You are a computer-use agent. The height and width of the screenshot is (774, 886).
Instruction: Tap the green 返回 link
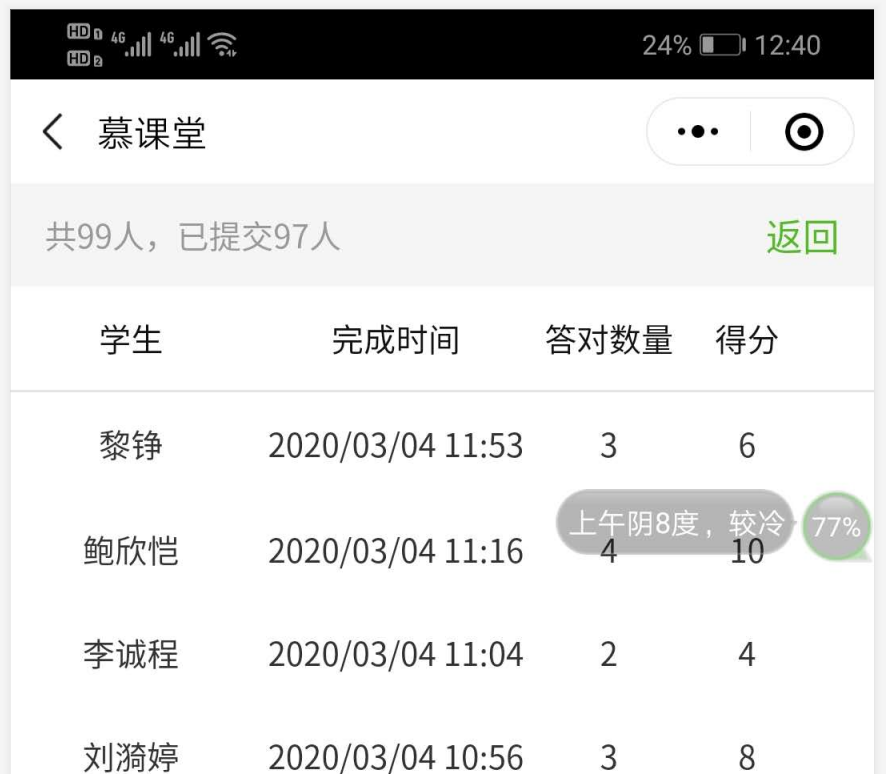click(802, 238)
